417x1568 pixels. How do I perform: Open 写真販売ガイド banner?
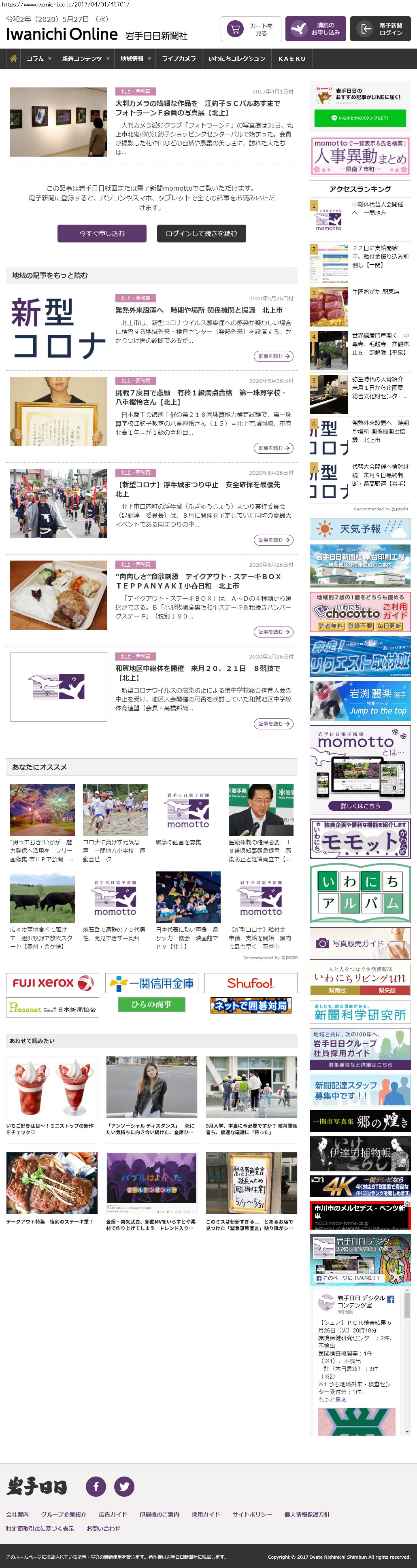point(360,943)
